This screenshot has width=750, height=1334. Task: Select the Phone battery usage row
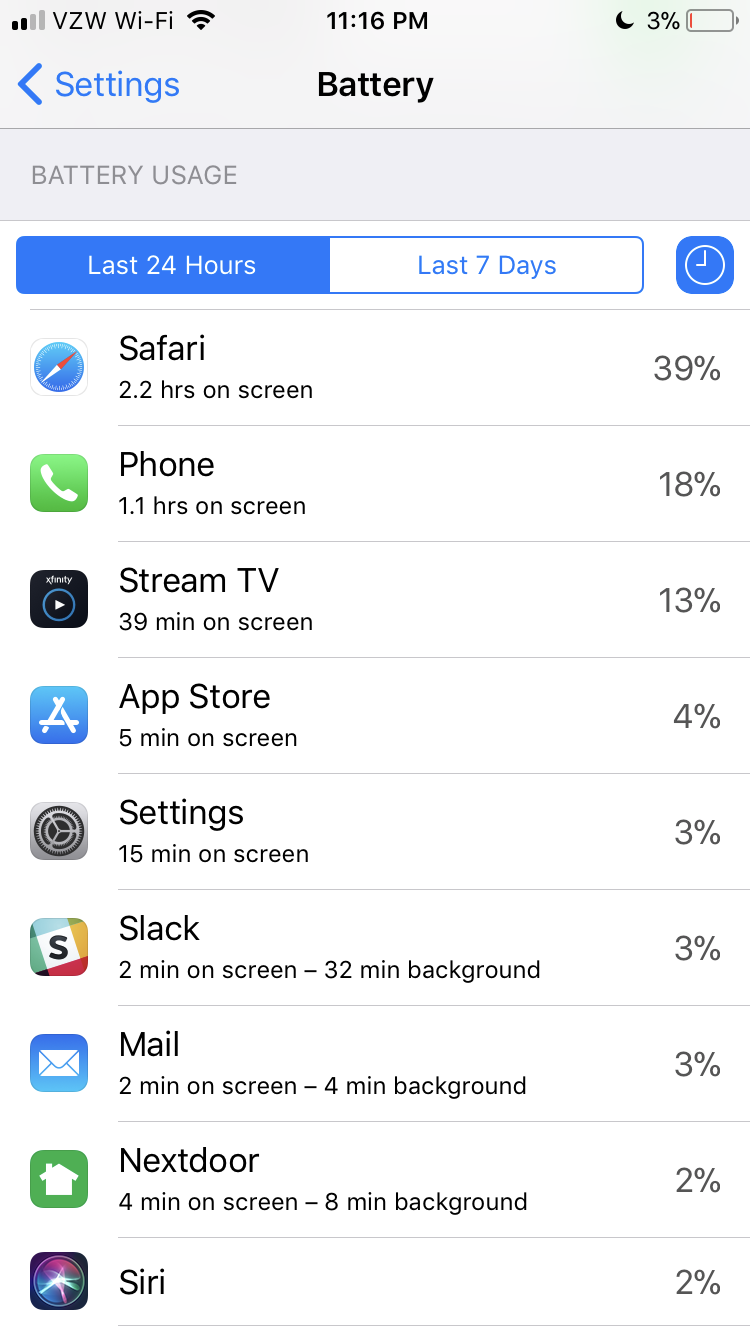click(375, 484)
